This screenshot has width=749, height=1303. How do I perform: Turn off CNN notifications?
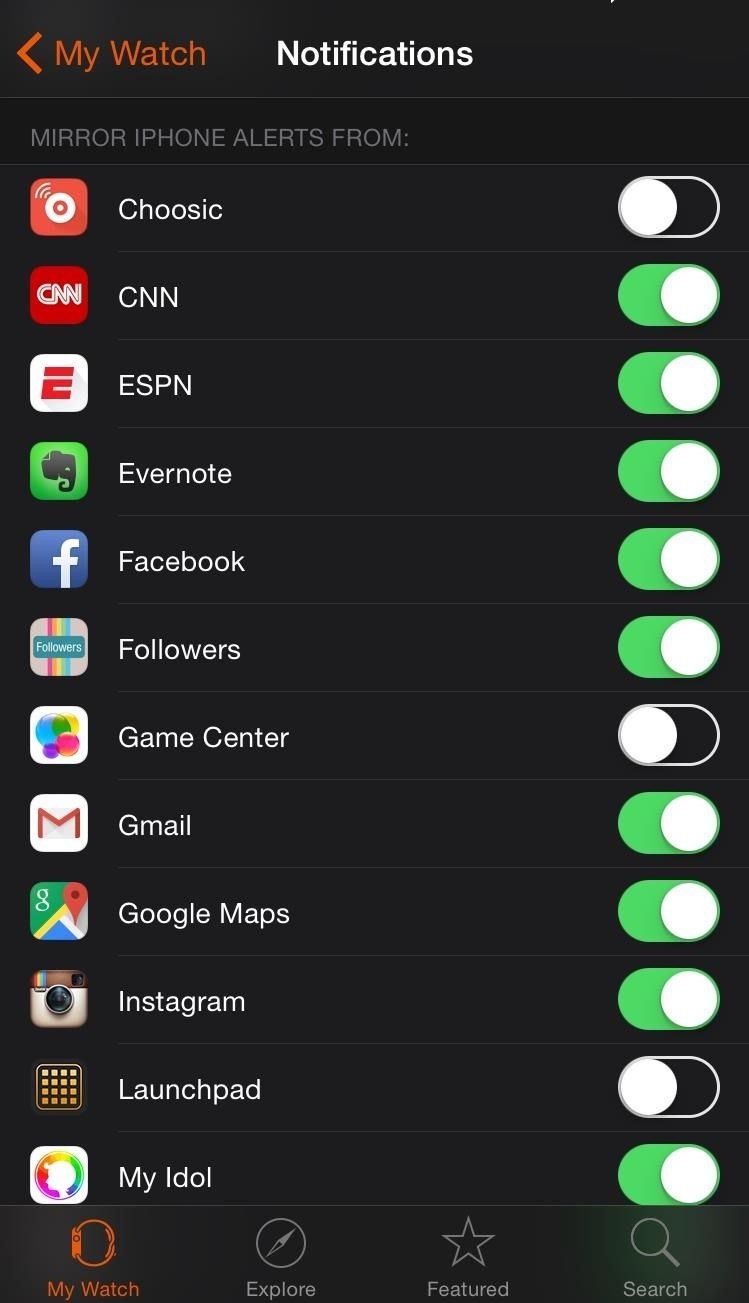click(668, 296)
